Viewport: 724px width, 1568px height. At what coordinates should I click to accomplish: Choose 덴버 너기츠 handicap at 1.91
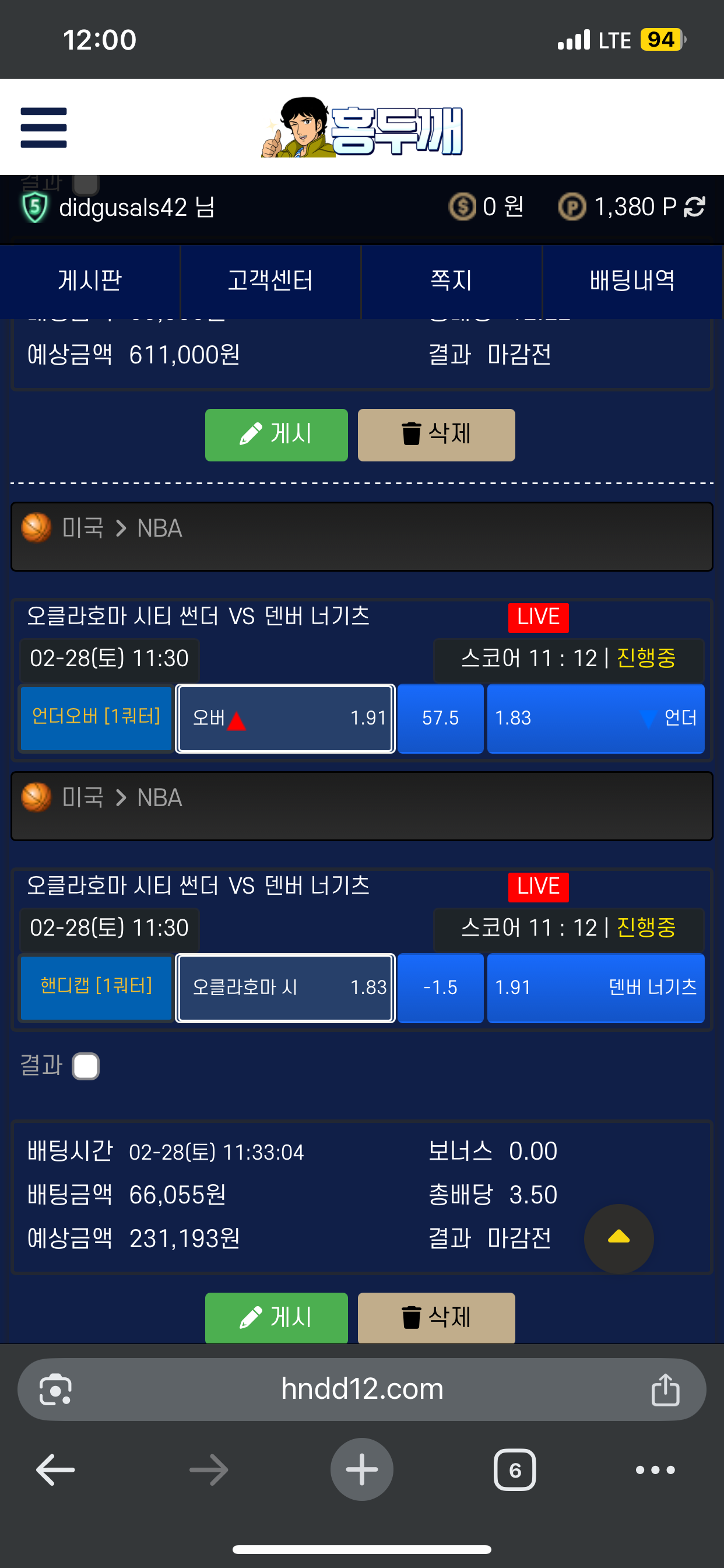595,988
